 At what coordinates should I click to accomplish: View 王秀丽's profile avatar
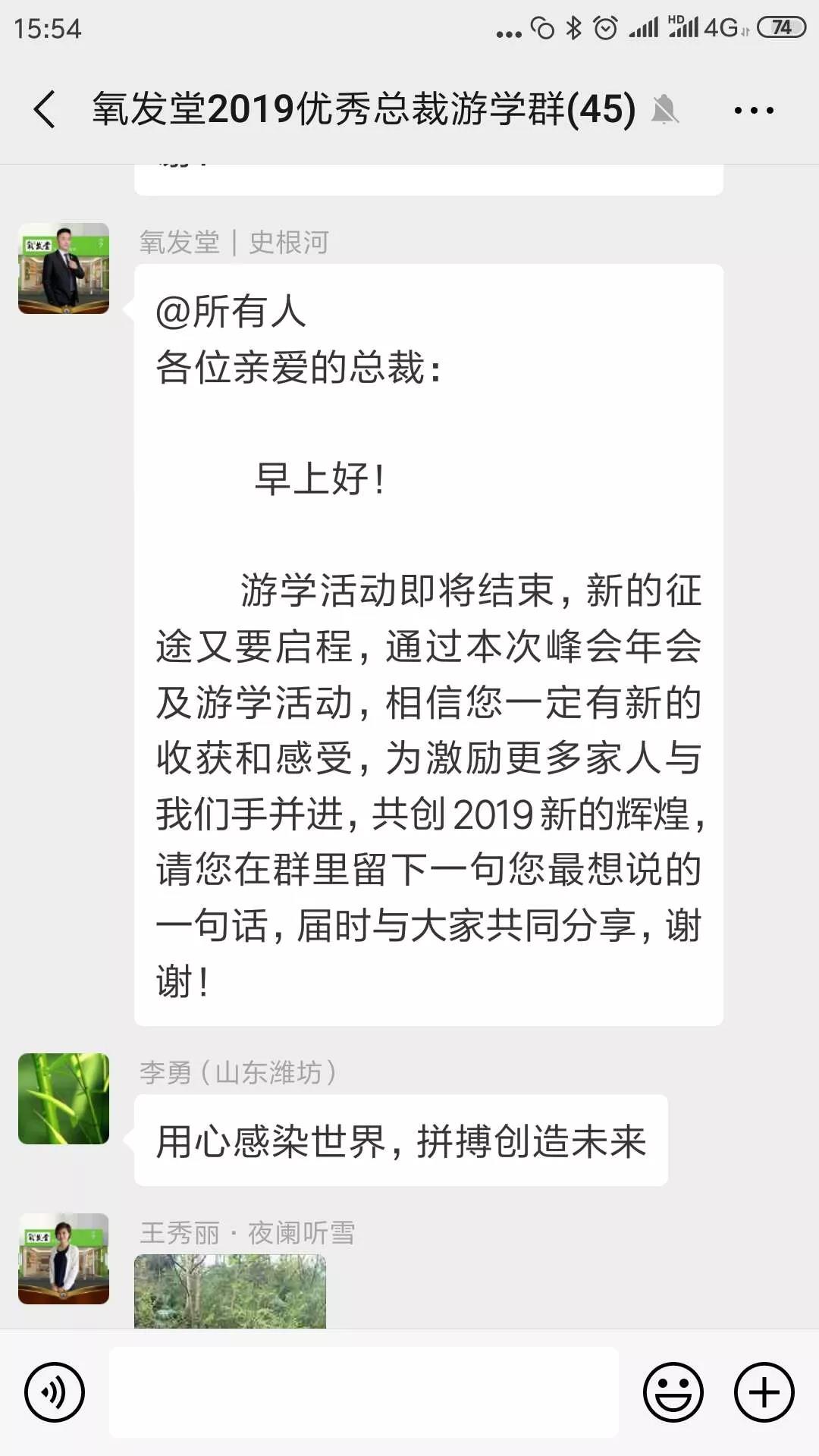(x=64, y=1259)
